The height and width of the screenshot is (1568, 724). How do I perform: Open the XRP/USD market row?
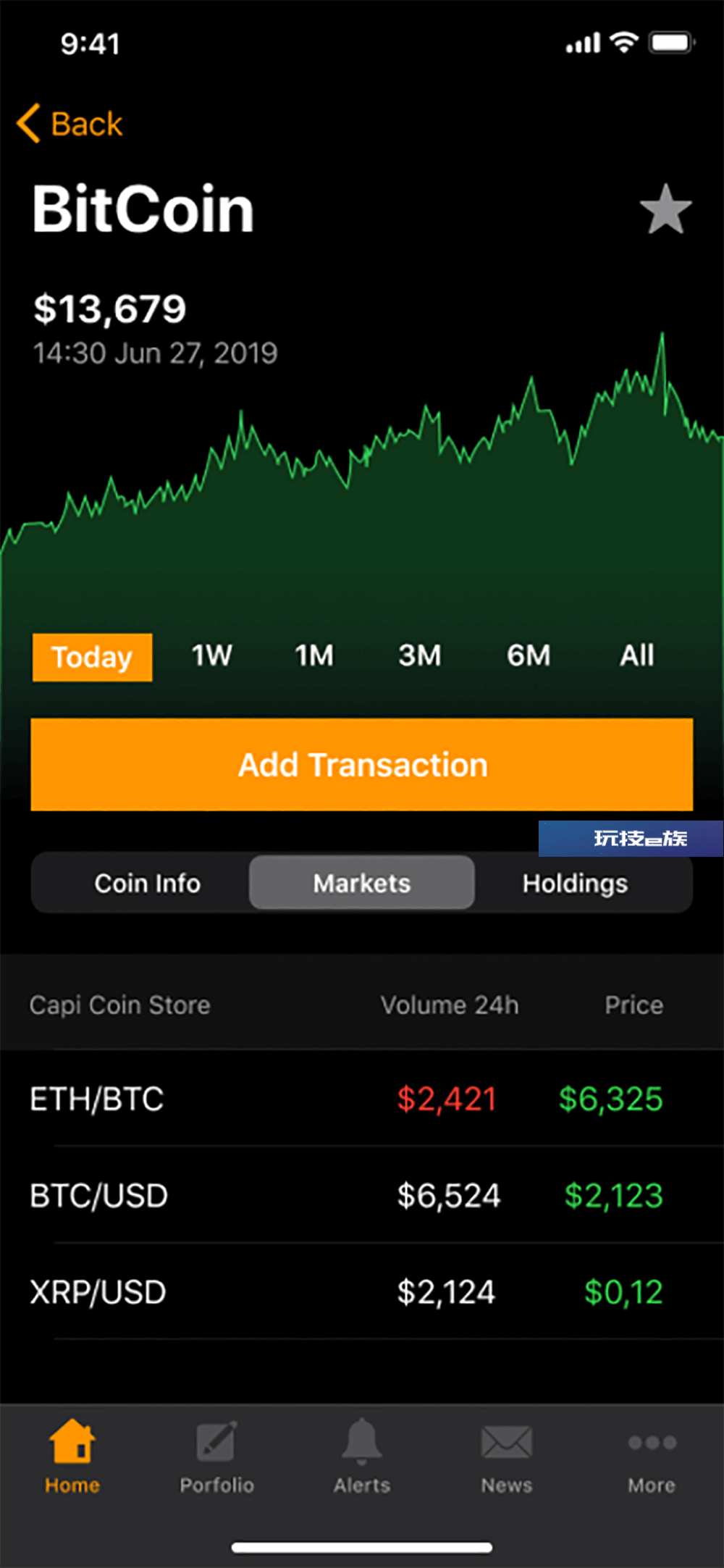[x=362, y=1292]
